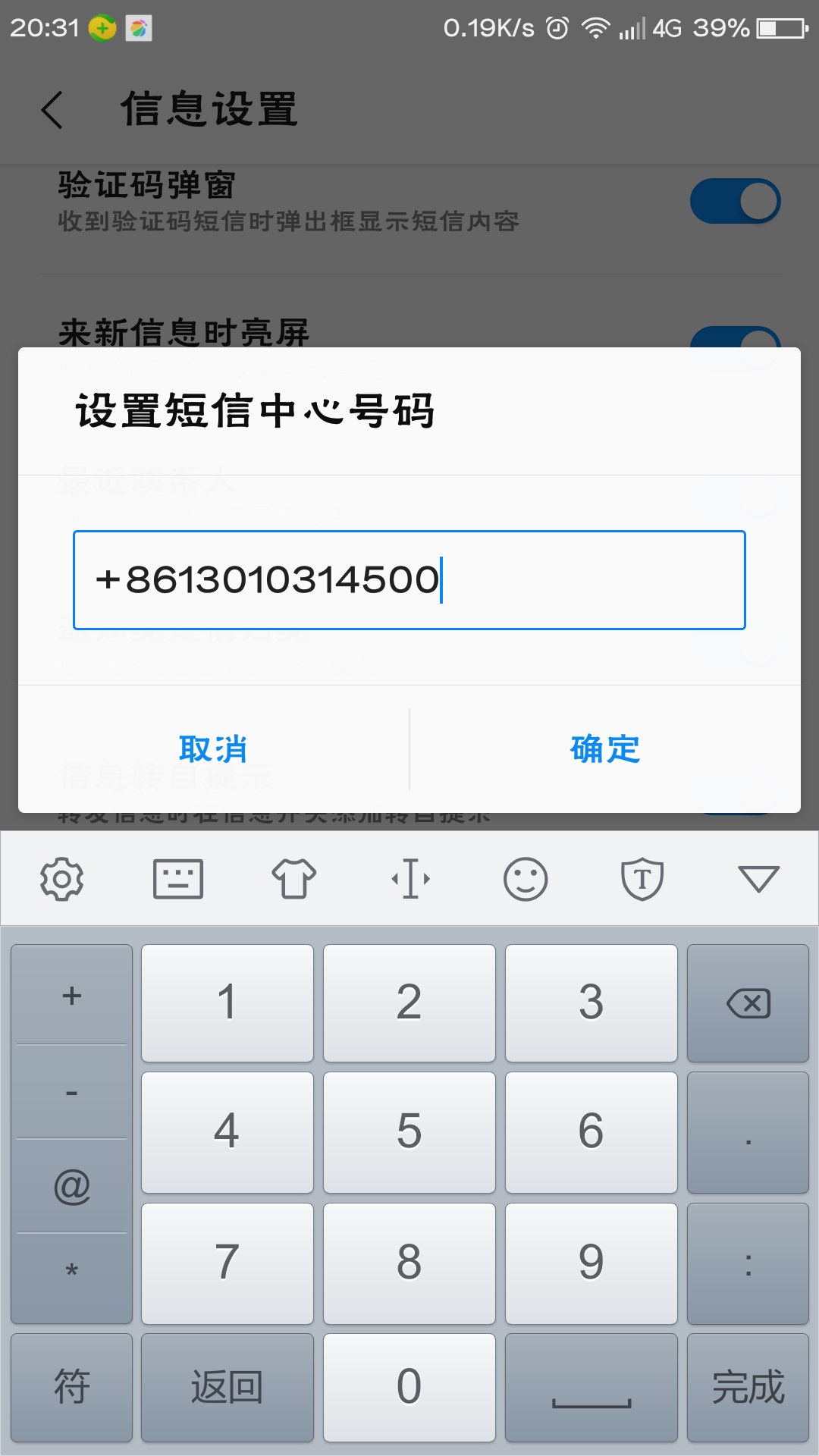This screenshot has height=1456, width=819.
Task: Tap the plus sign key
Action: click(x=72, y=995)
